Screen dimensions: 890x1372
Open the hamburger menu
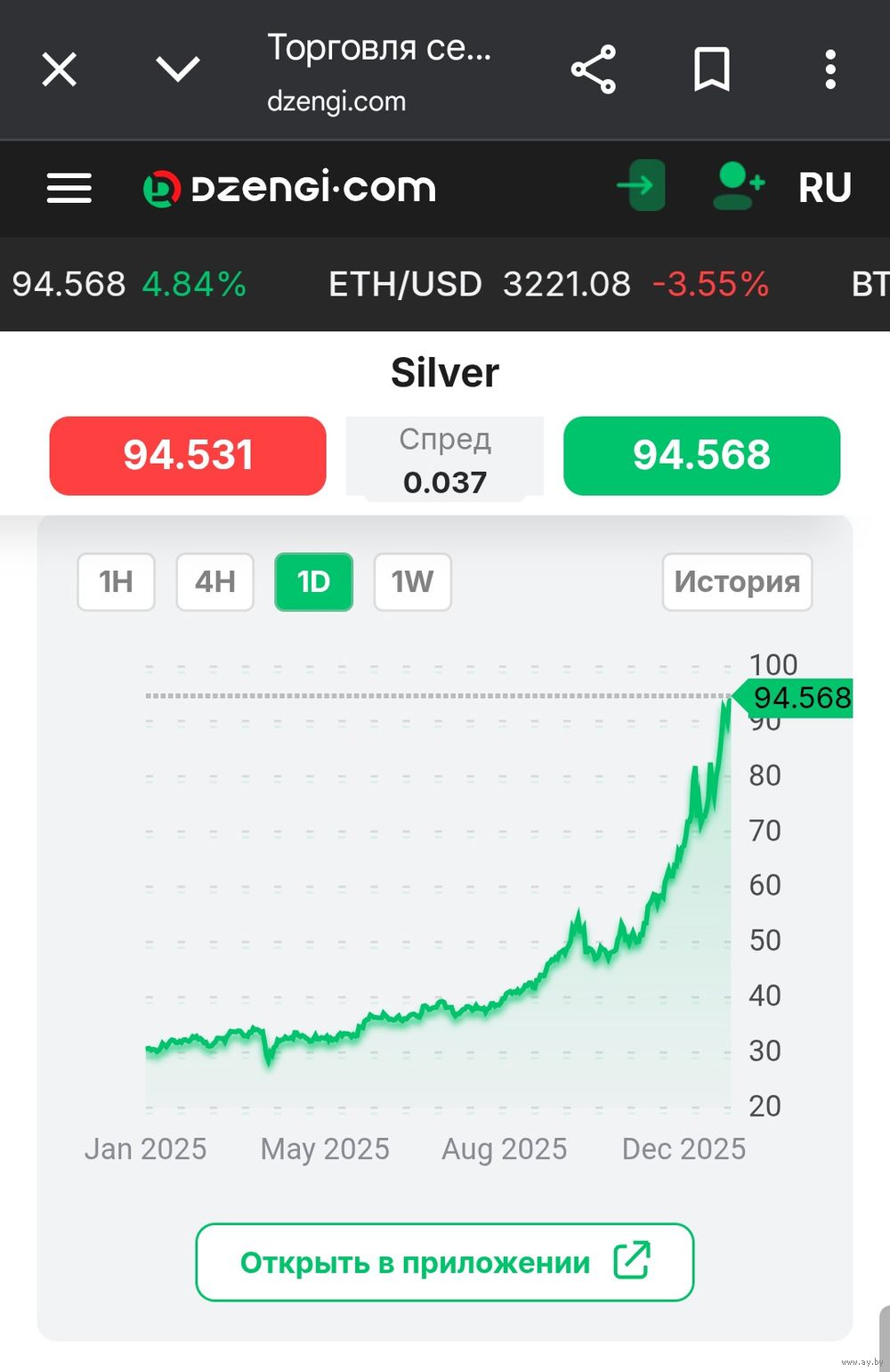[69, 188]
